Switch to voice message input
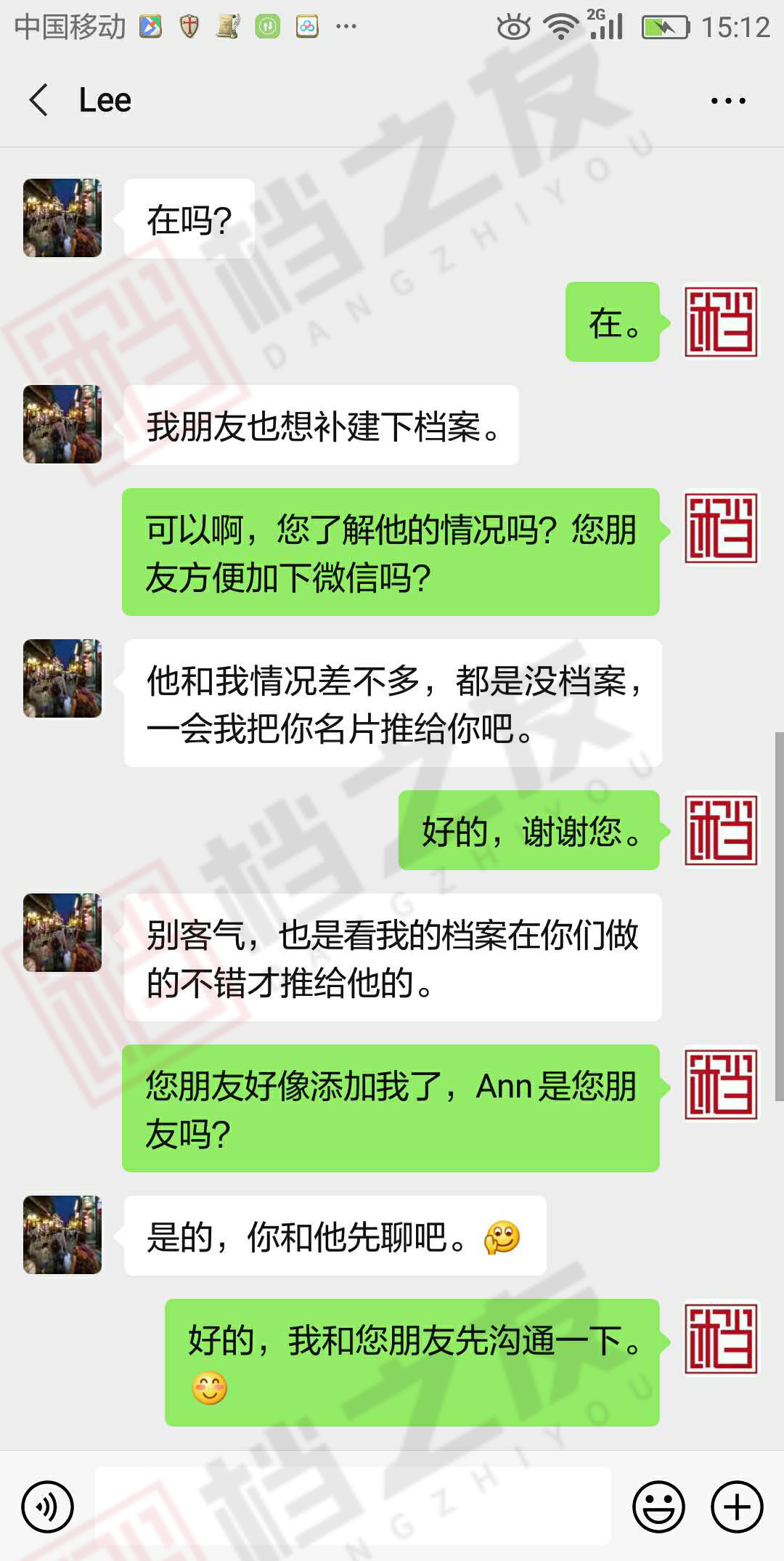 (x=48, y=1507)
